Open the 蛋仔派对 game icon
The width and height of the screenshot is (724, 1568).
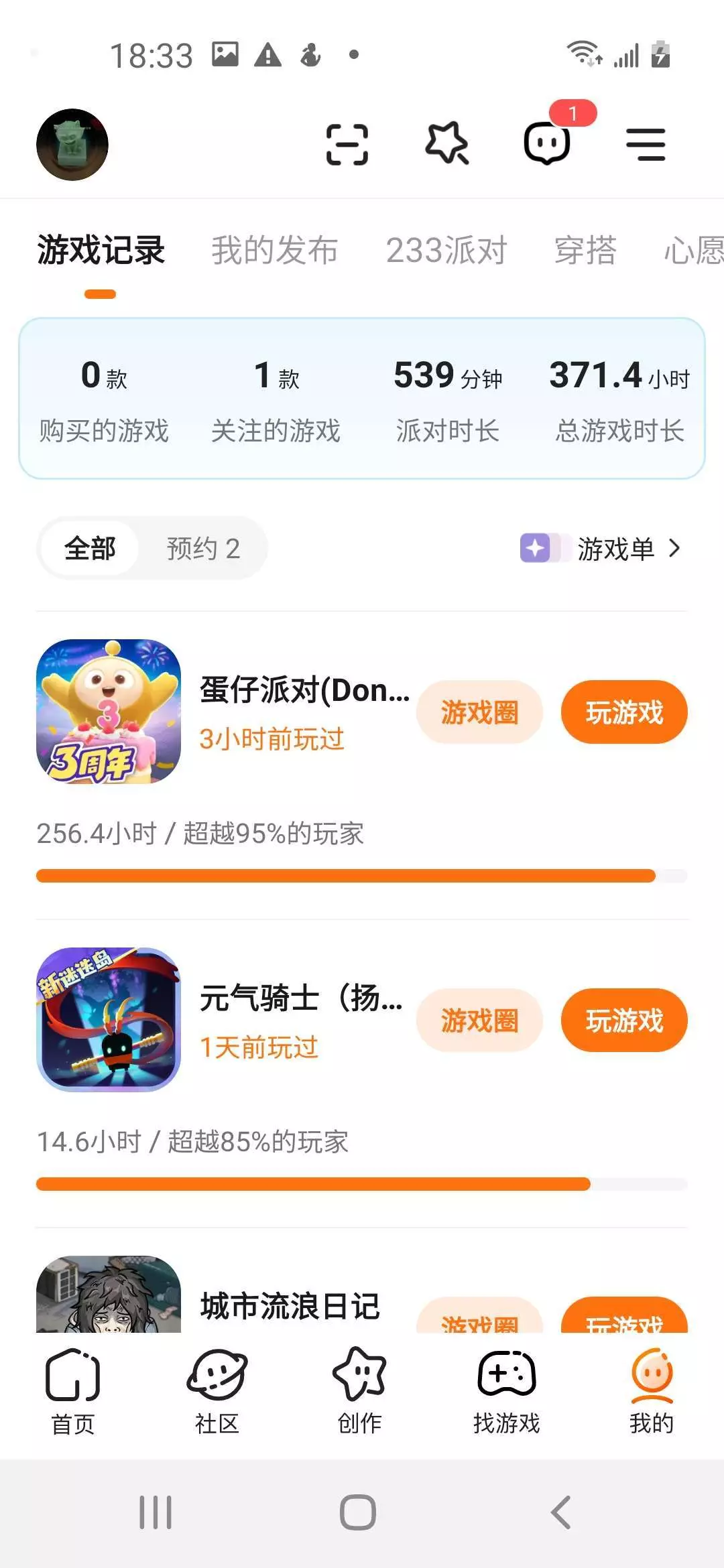(x=109, y=712)
